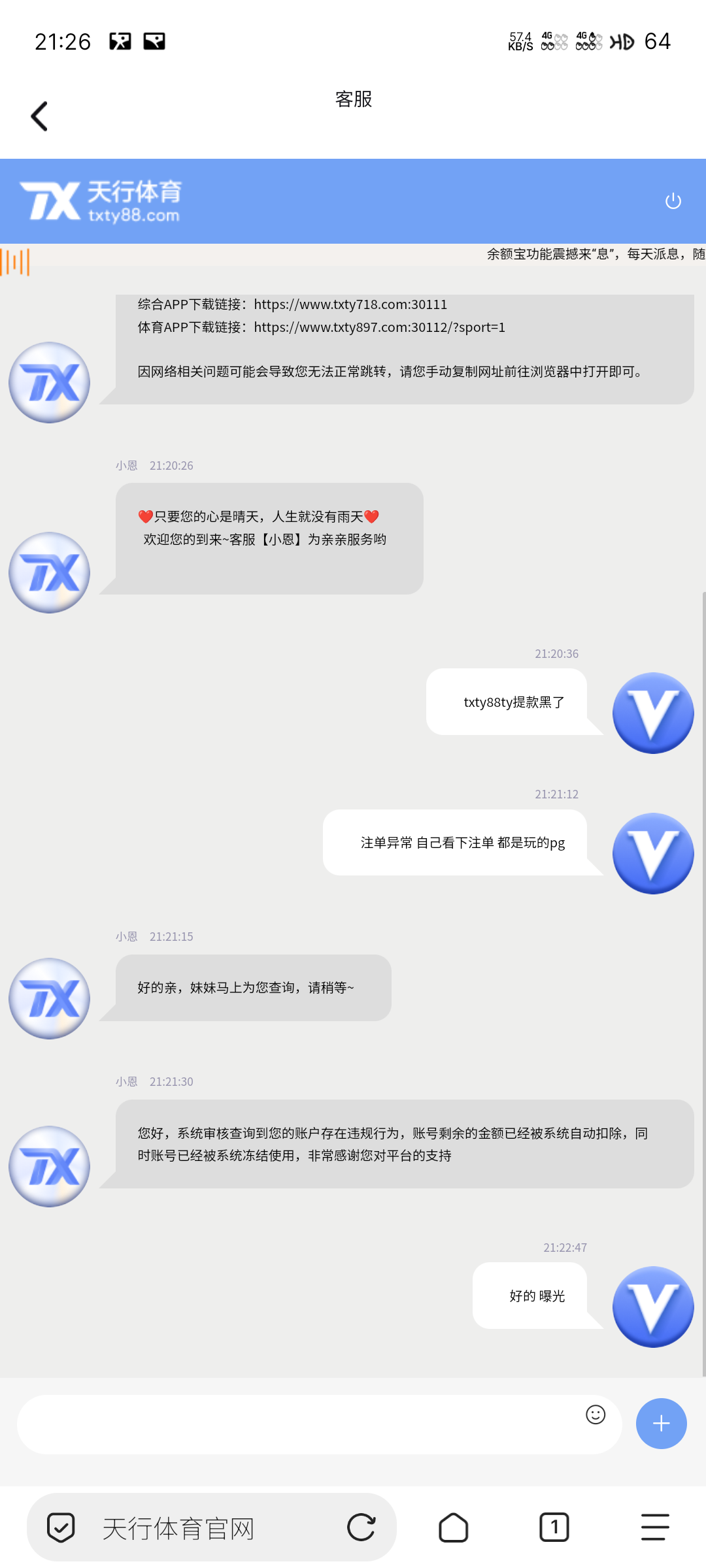Tap the power icon to end chat
Image resolution: width=706 pixels, height=1568 pixels.
(x=673, y=201)
